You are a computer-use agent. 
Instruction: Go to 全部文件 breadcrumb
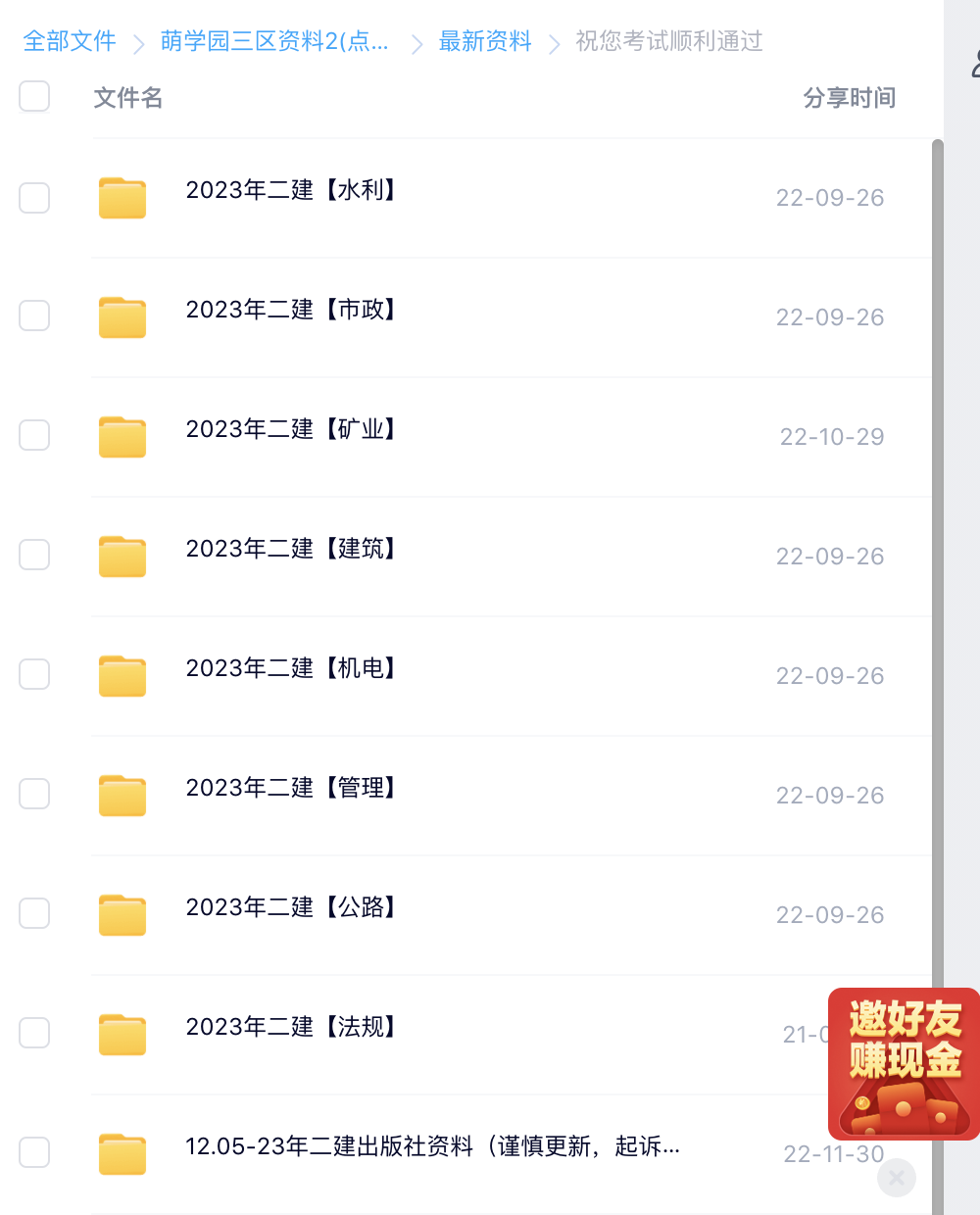click(x=70, y=41)
